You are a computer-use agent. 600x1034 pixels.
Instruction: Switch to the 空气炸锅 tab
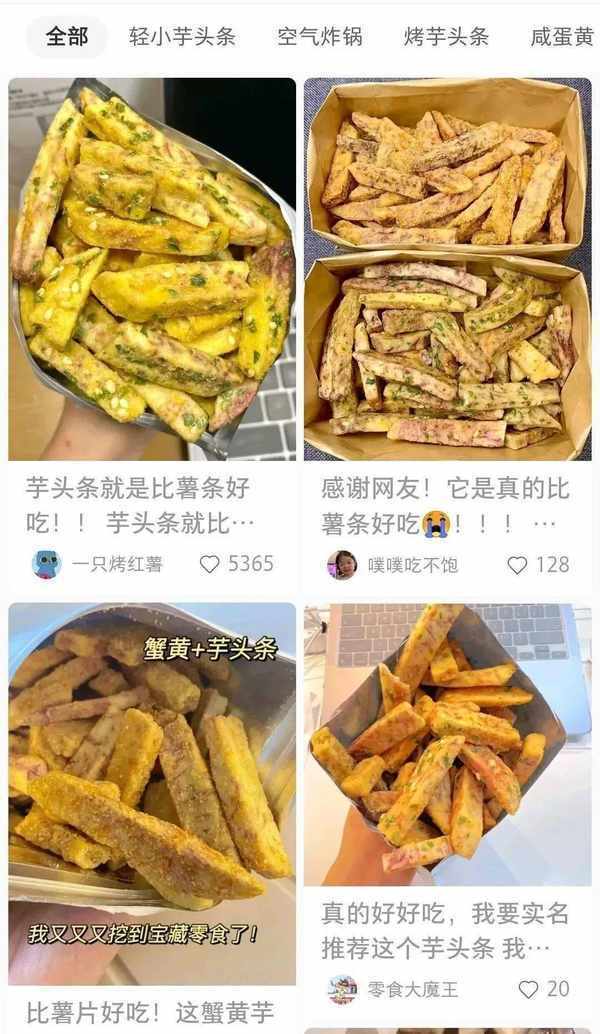pos(319,37)
